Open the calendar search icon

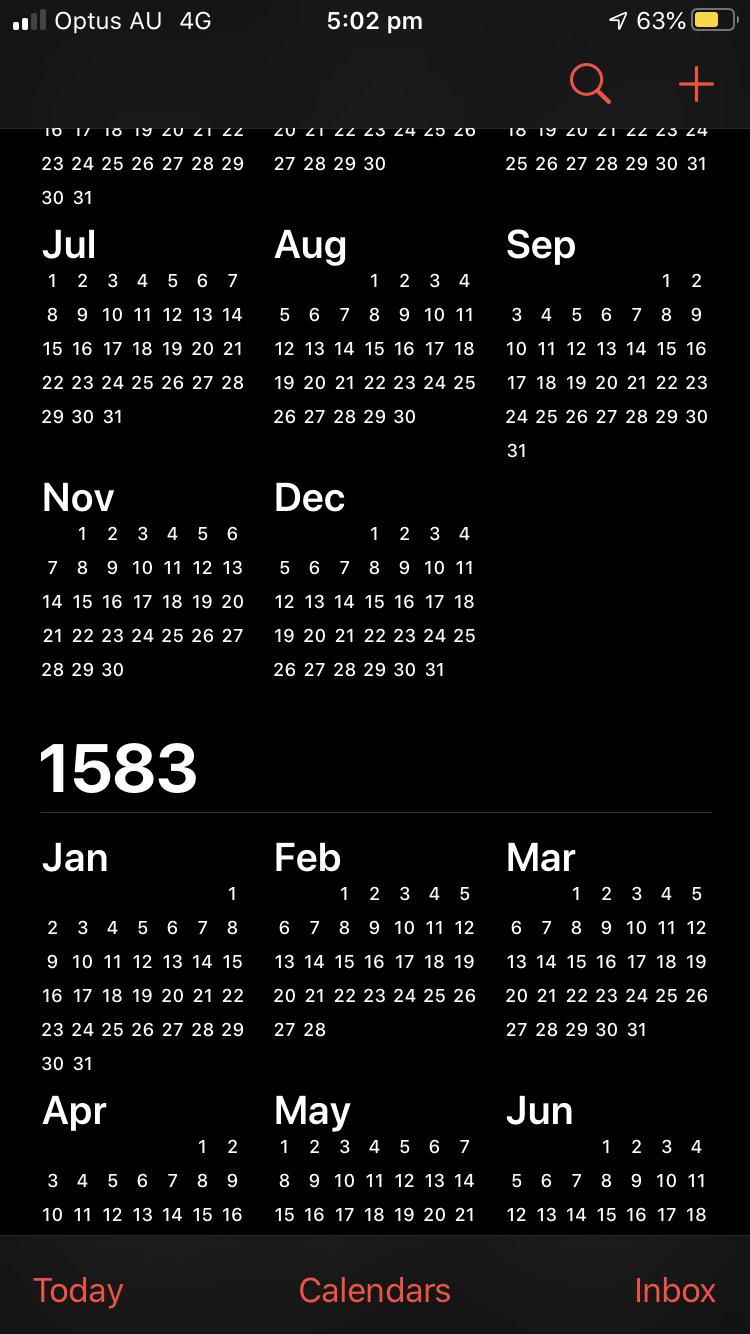tap(590, 83)
